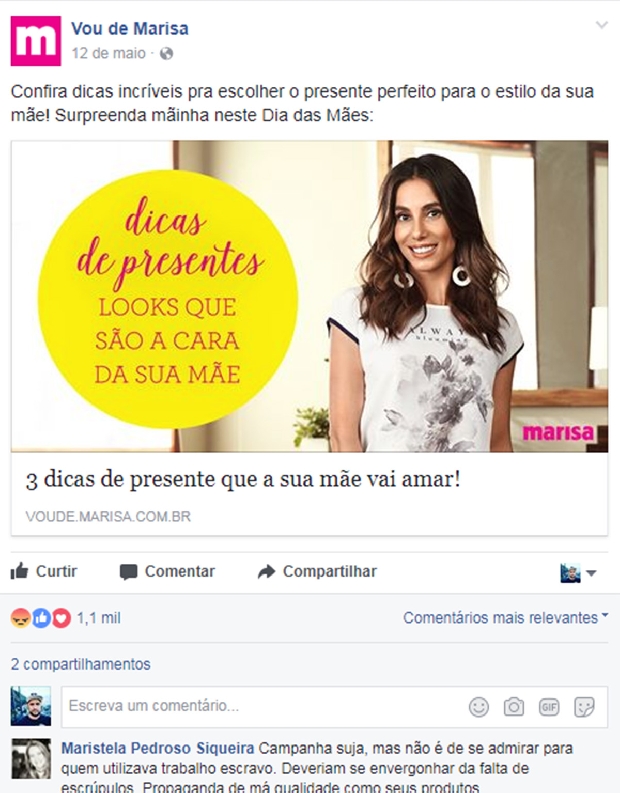
Task: Open the Vou de Marisa profile picture
Action: pyautogui.click(x=35, y=41)
